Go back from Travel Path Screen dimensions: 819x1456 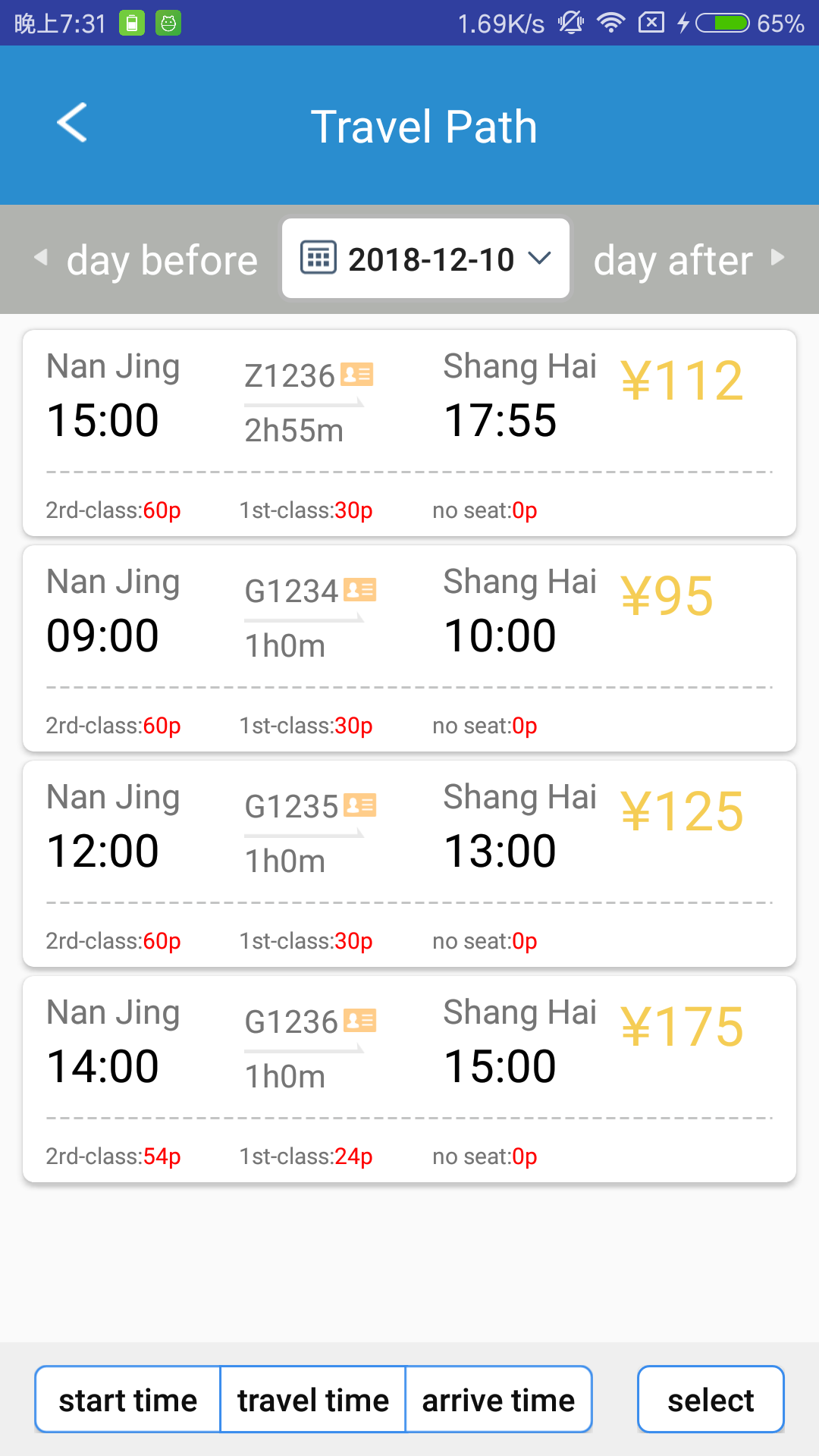[72, 123]
